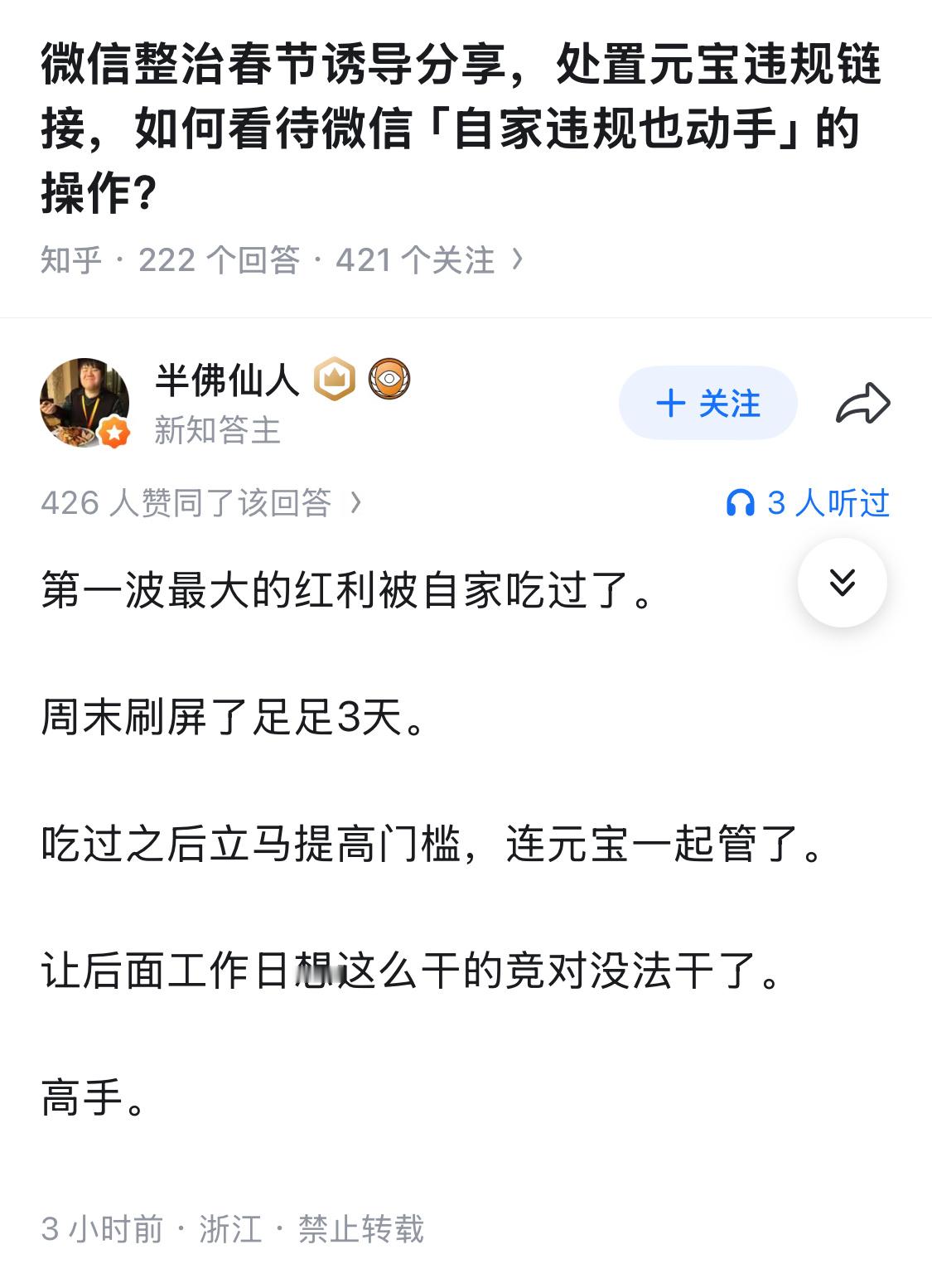Click the star badge on the avatar
Screen dimensions: 932x1288
click(112, 432)
